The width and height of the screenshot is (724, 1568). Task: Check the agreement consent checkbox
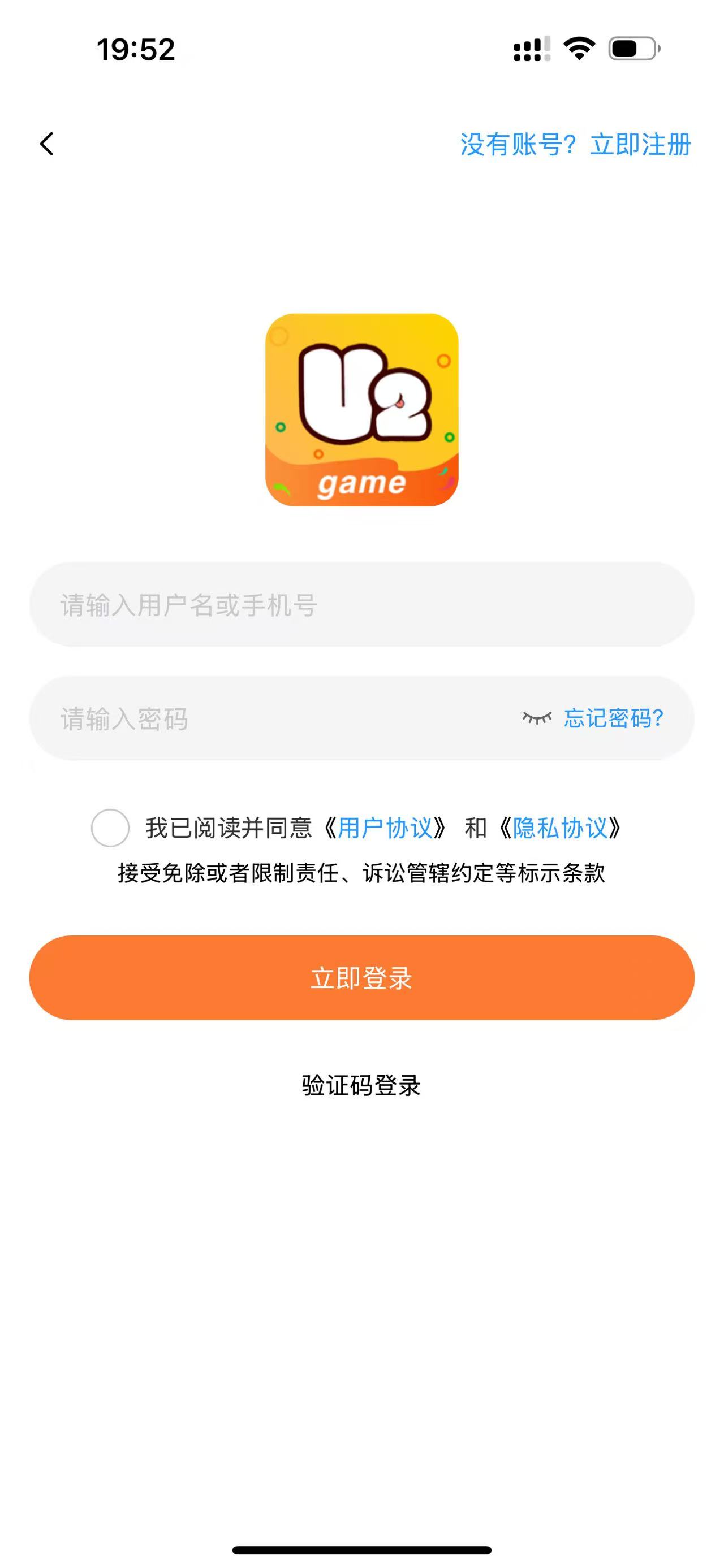pos(110,828)
